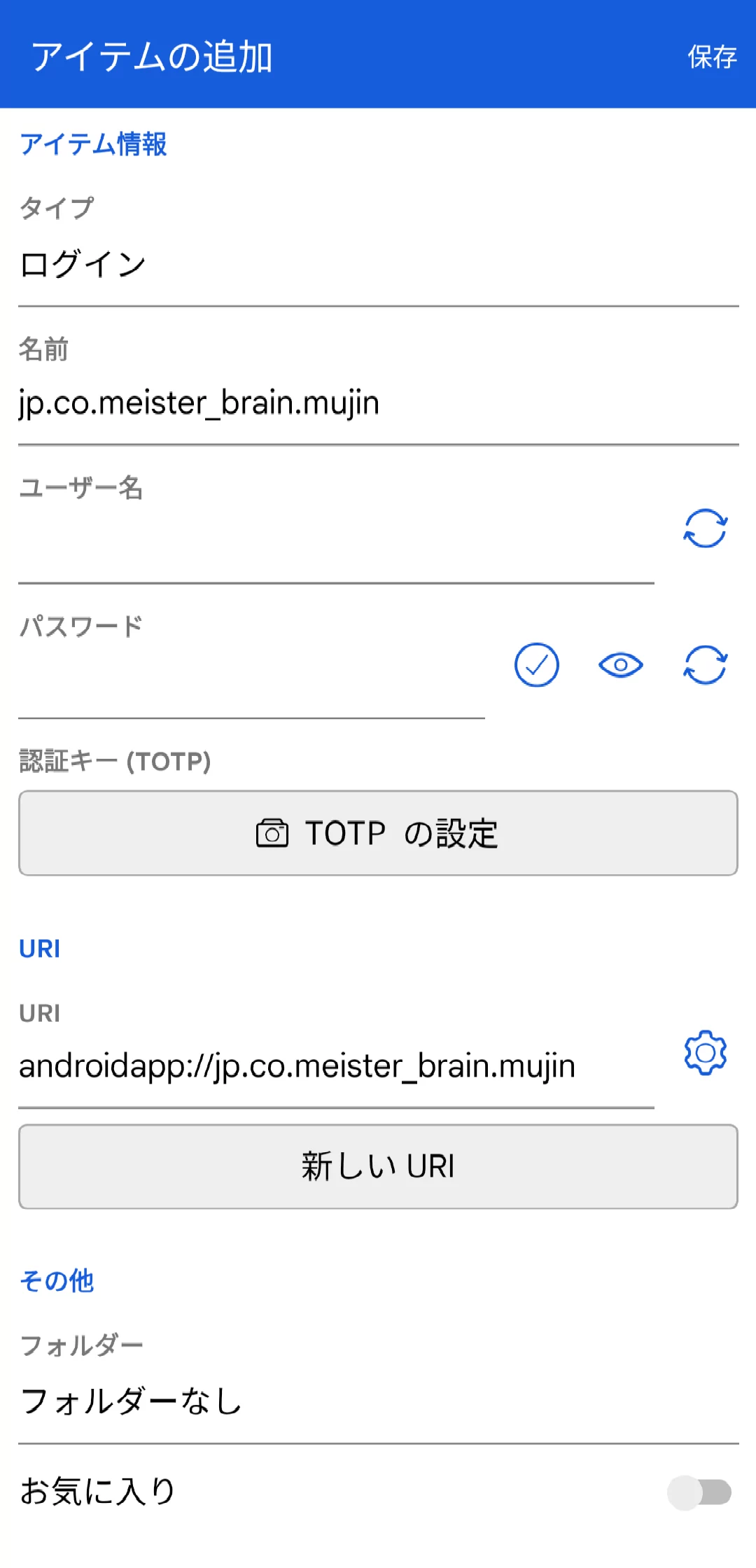The width and height of the screenshot is (756, 1568).
Task: Add a new URI with 新しい URI
Action: (378, 1167)
